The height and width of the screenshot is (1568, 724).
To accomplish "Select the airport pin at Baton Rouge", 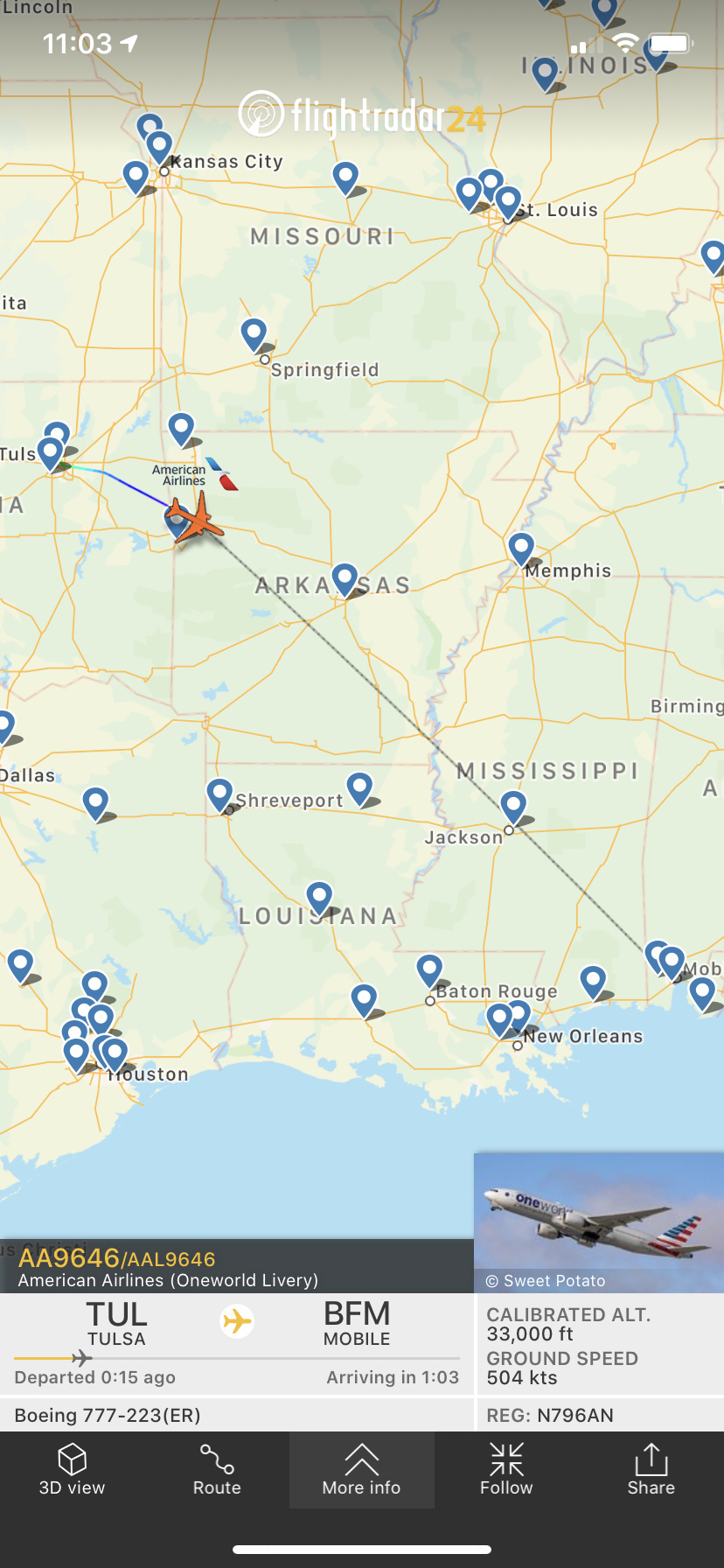I will [429, 969].
